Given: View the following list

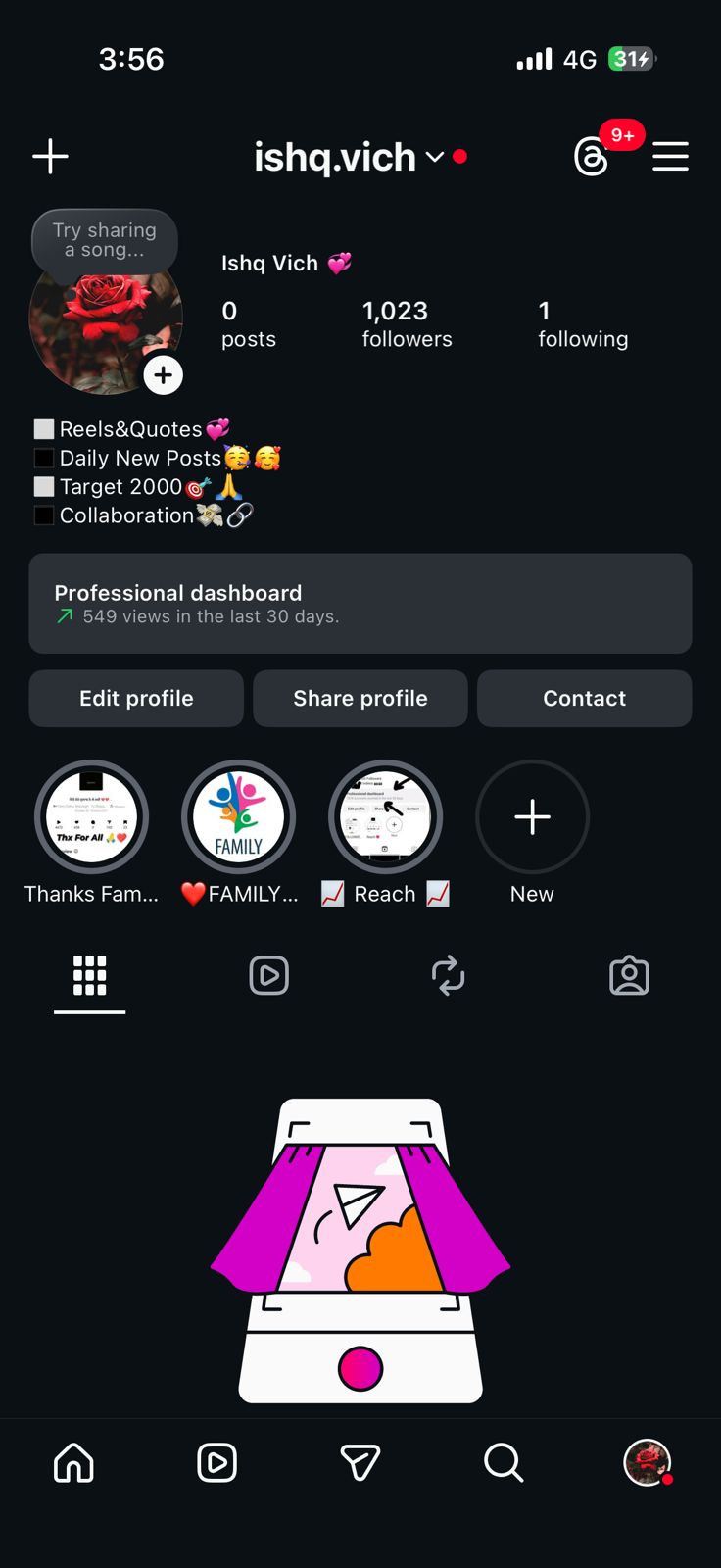Looking at the screenshot, I should tap(583, 324).
